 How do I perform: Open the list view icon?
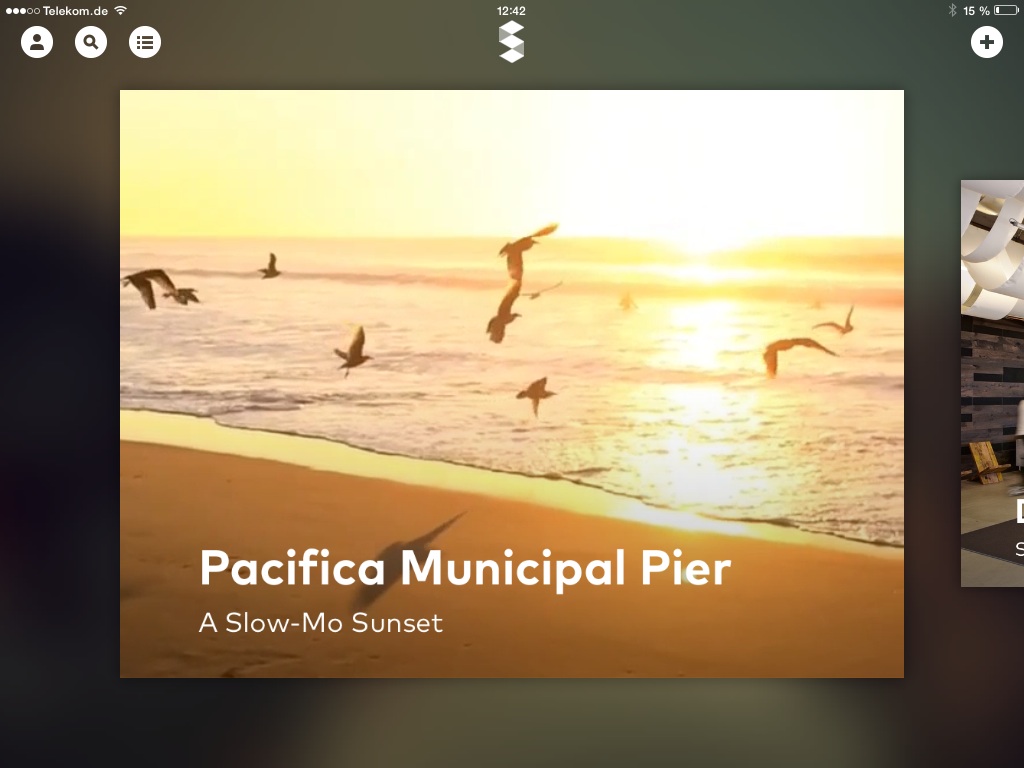coord(145,42)
